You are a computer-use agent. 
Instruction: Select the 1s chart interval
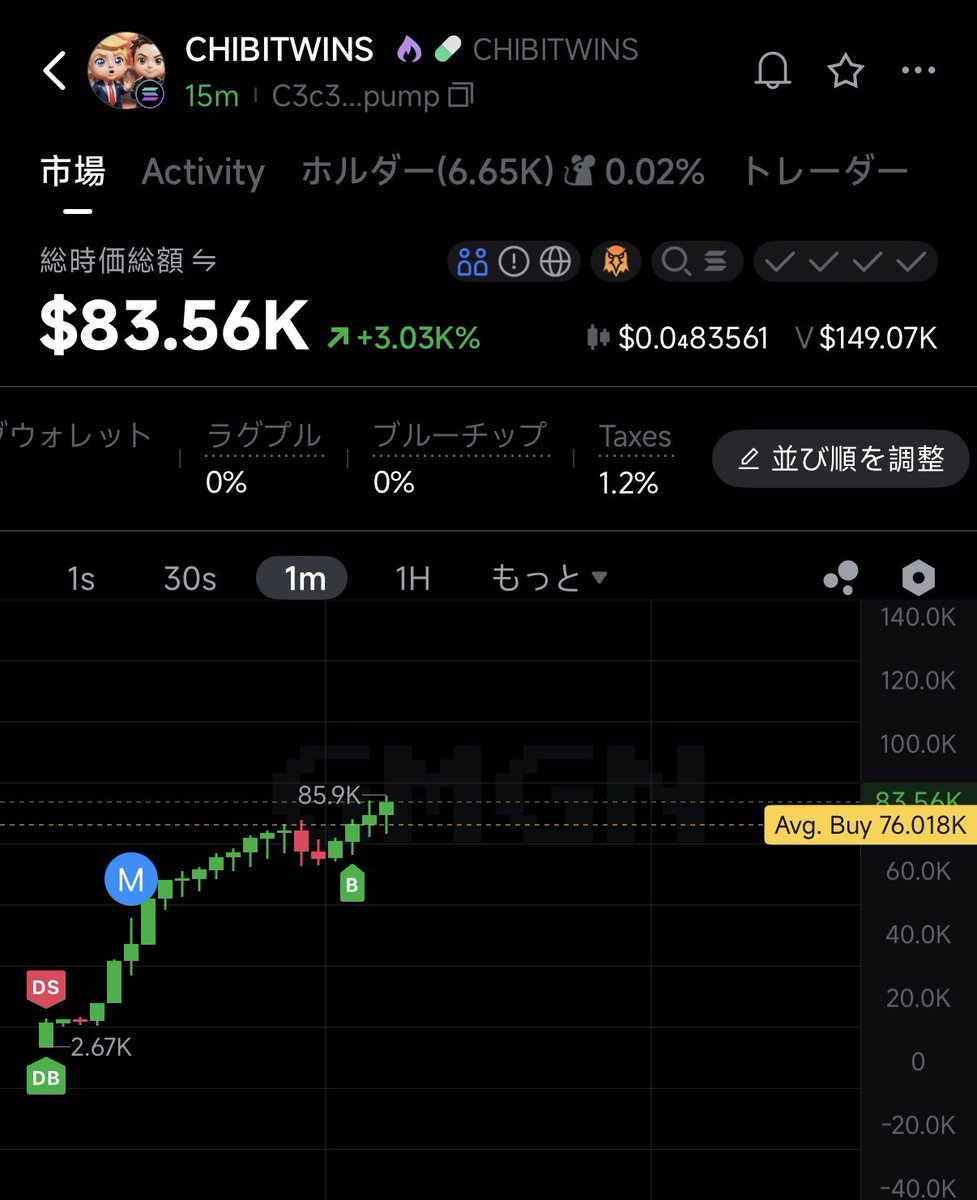(x=81, y=578)
